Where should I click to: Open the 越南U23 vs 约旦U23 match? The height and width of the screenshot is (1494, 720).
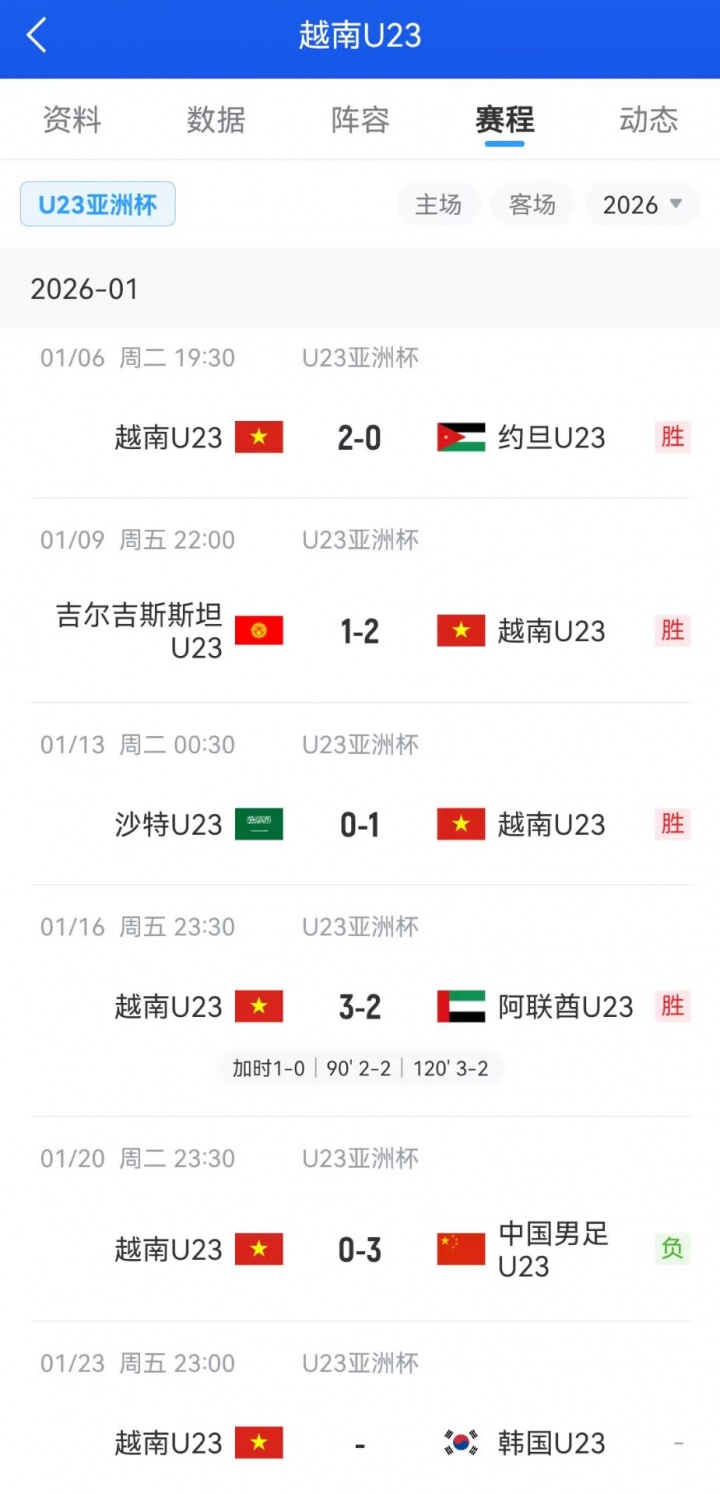click(x=360, y=437)
